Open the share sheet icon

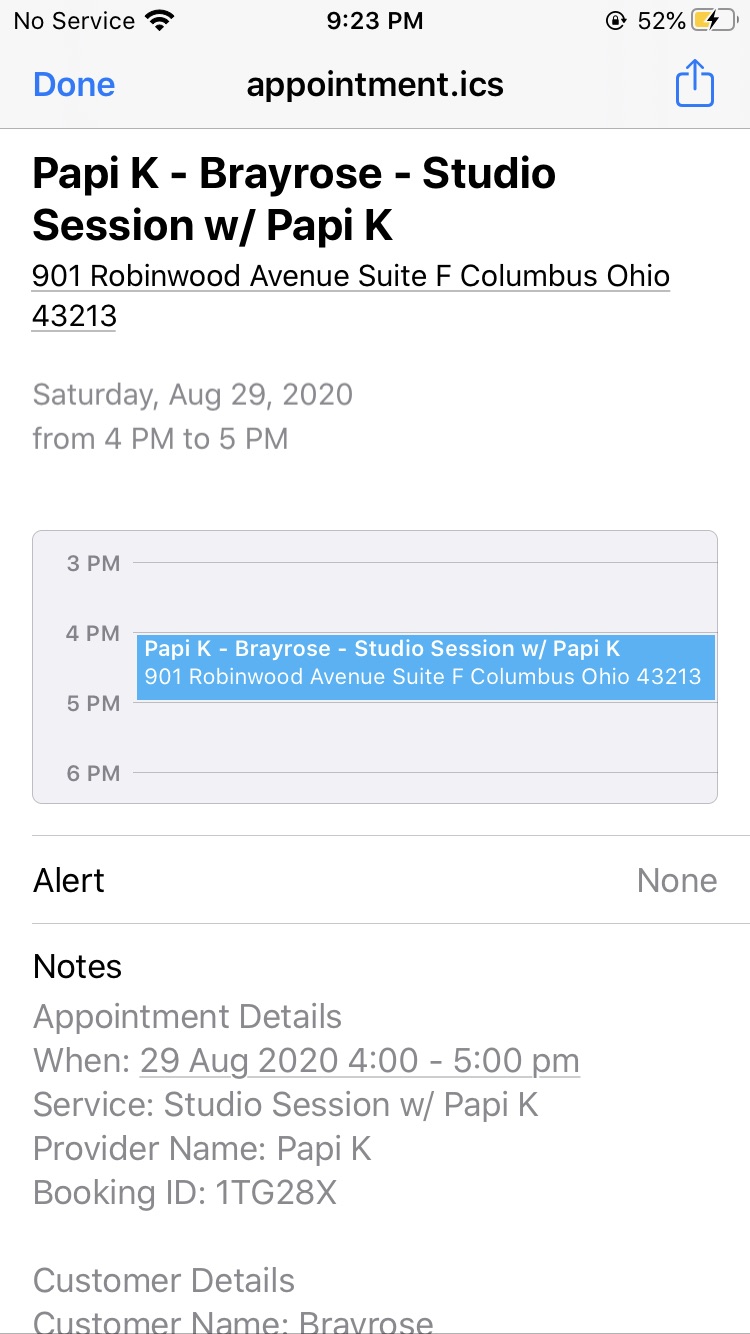(694, 83)
